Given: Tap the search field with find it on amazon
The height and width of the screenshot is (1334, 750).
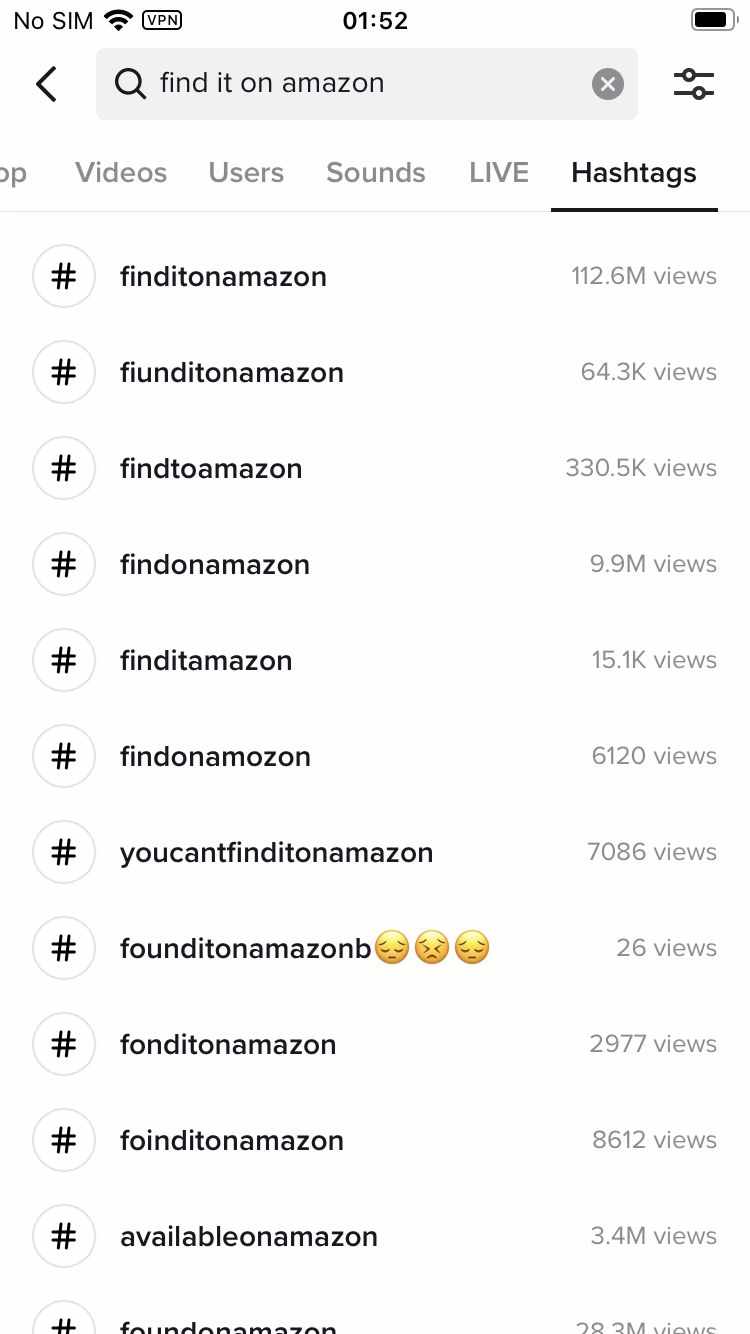Looking at the screenshot, I should [x=367, y=84].
